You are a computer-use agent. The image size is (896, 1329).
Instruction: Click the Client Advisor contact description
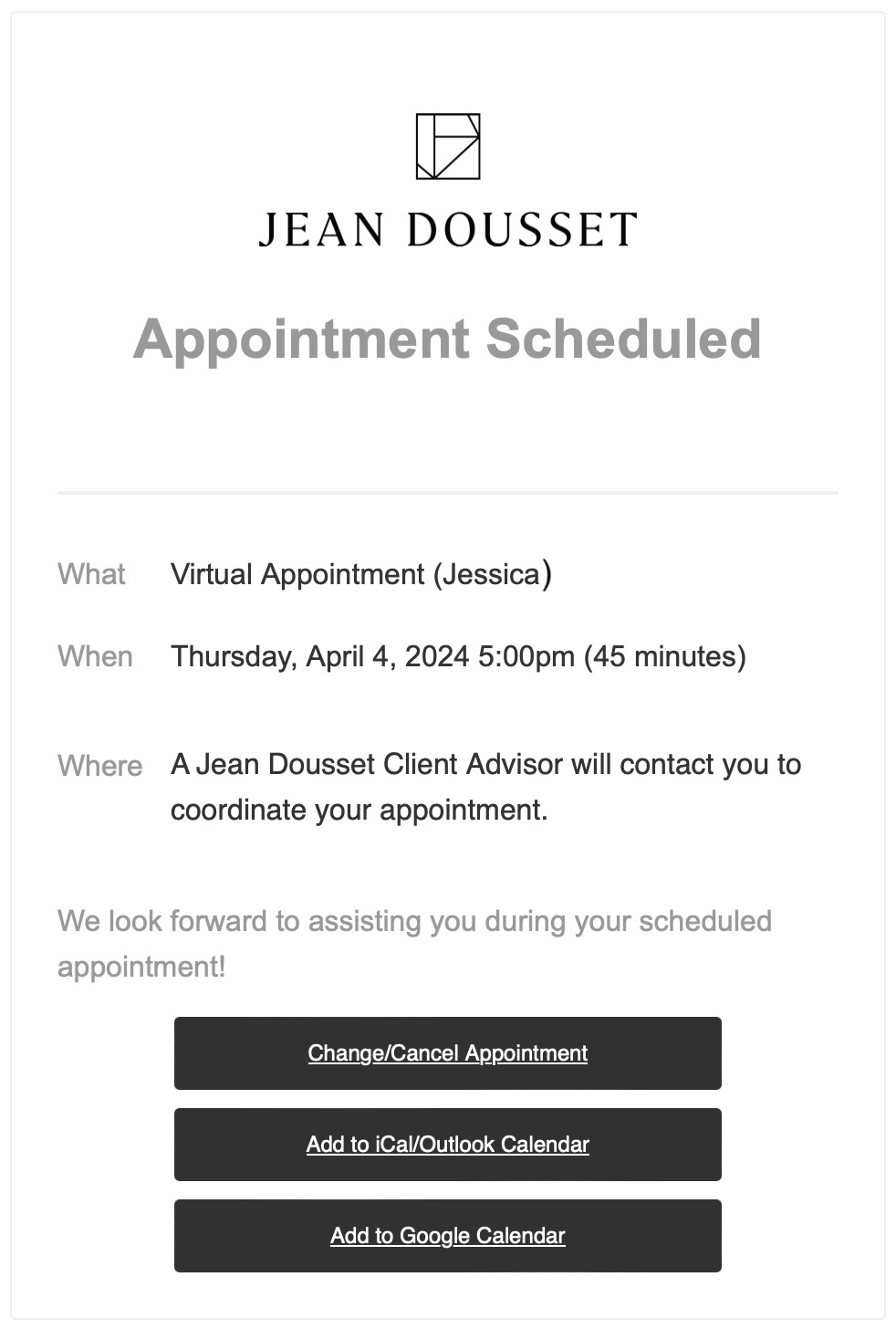pyautogui.click(x=486, y=786)
